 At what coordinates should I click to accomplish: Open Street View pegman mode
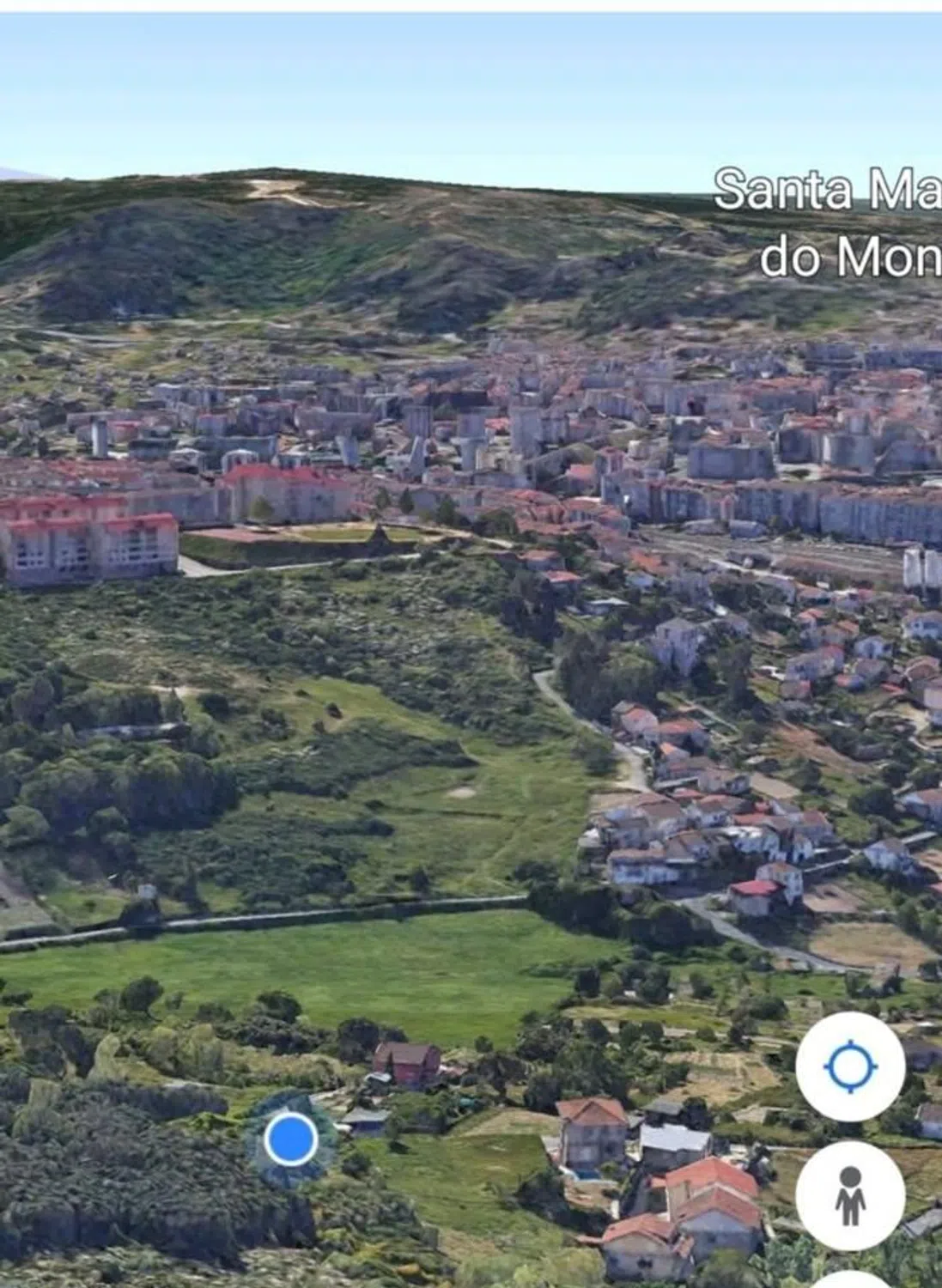click(x=850, y=1195)
